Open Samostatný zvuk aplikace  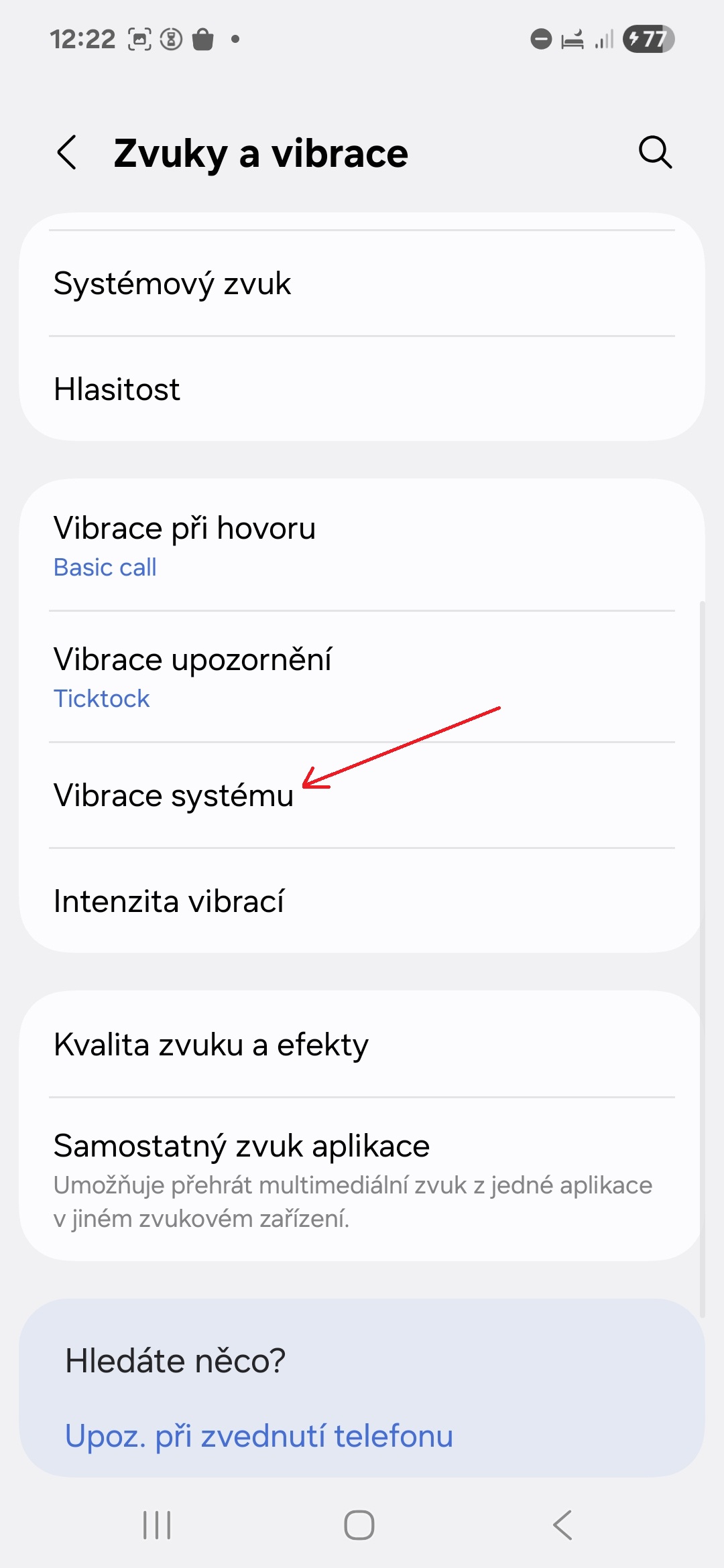pos(362,1179)
